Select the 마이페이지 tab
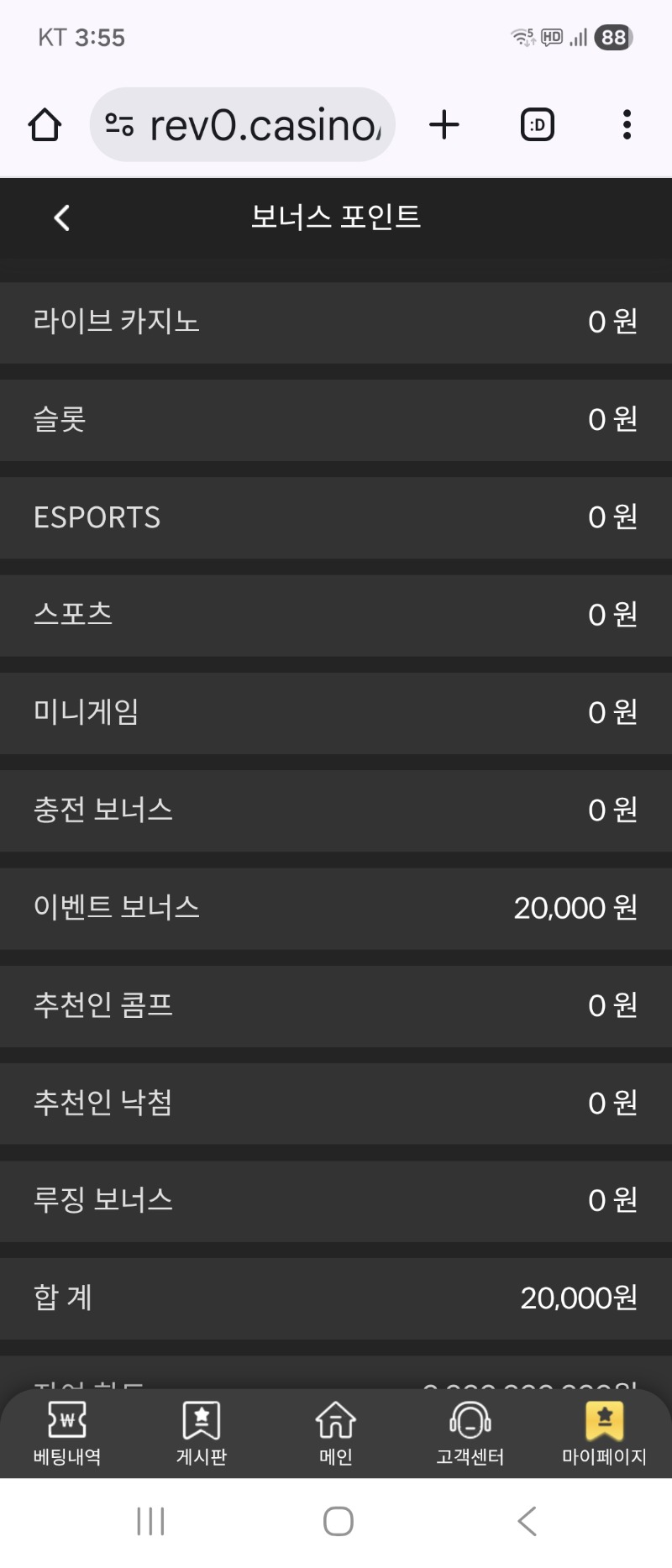The height and width of the screenshot is (1568, 672). point(604,1433)
